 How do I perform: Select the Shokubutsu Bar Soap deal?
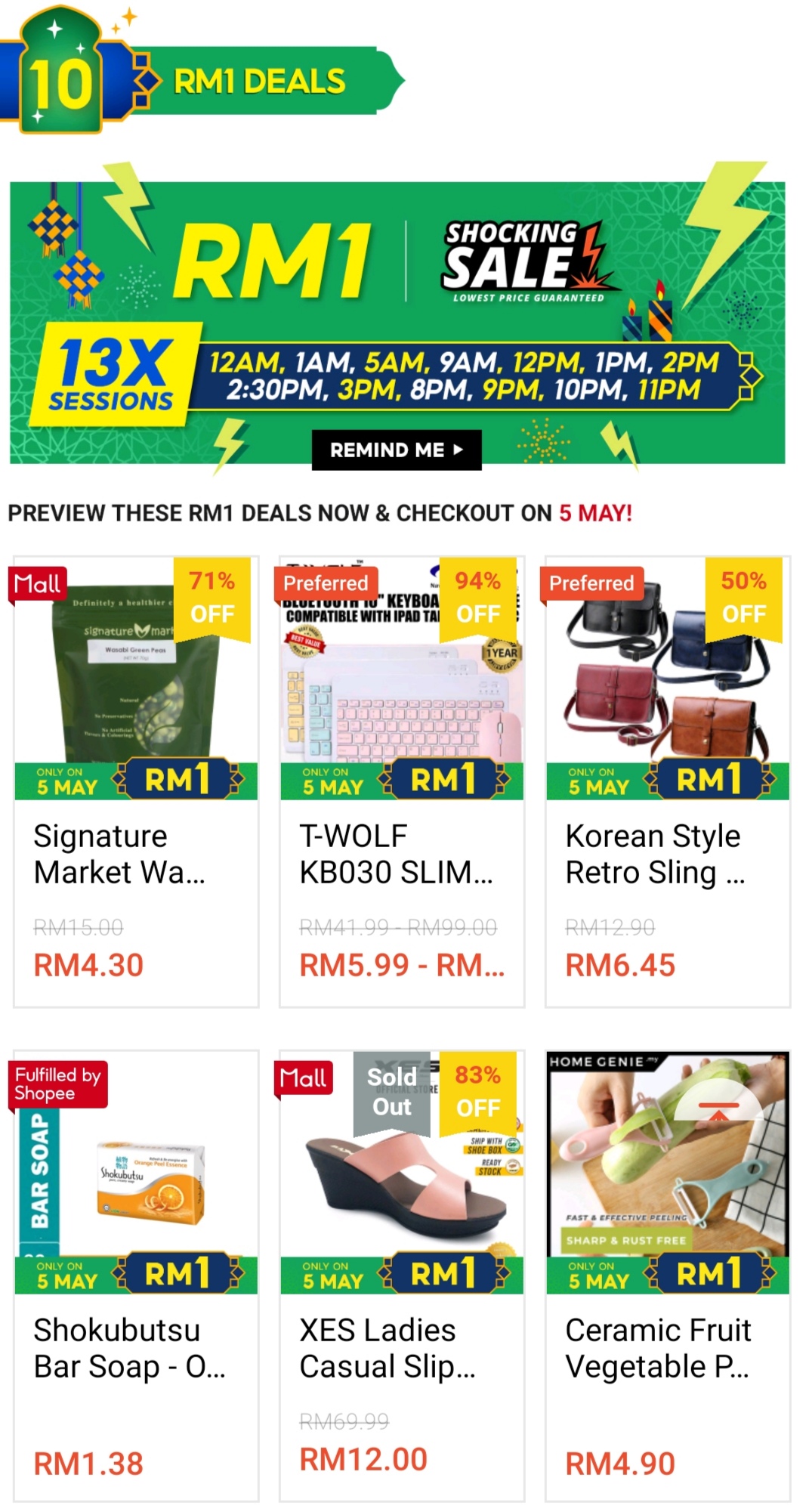(x=136, y=1275)
